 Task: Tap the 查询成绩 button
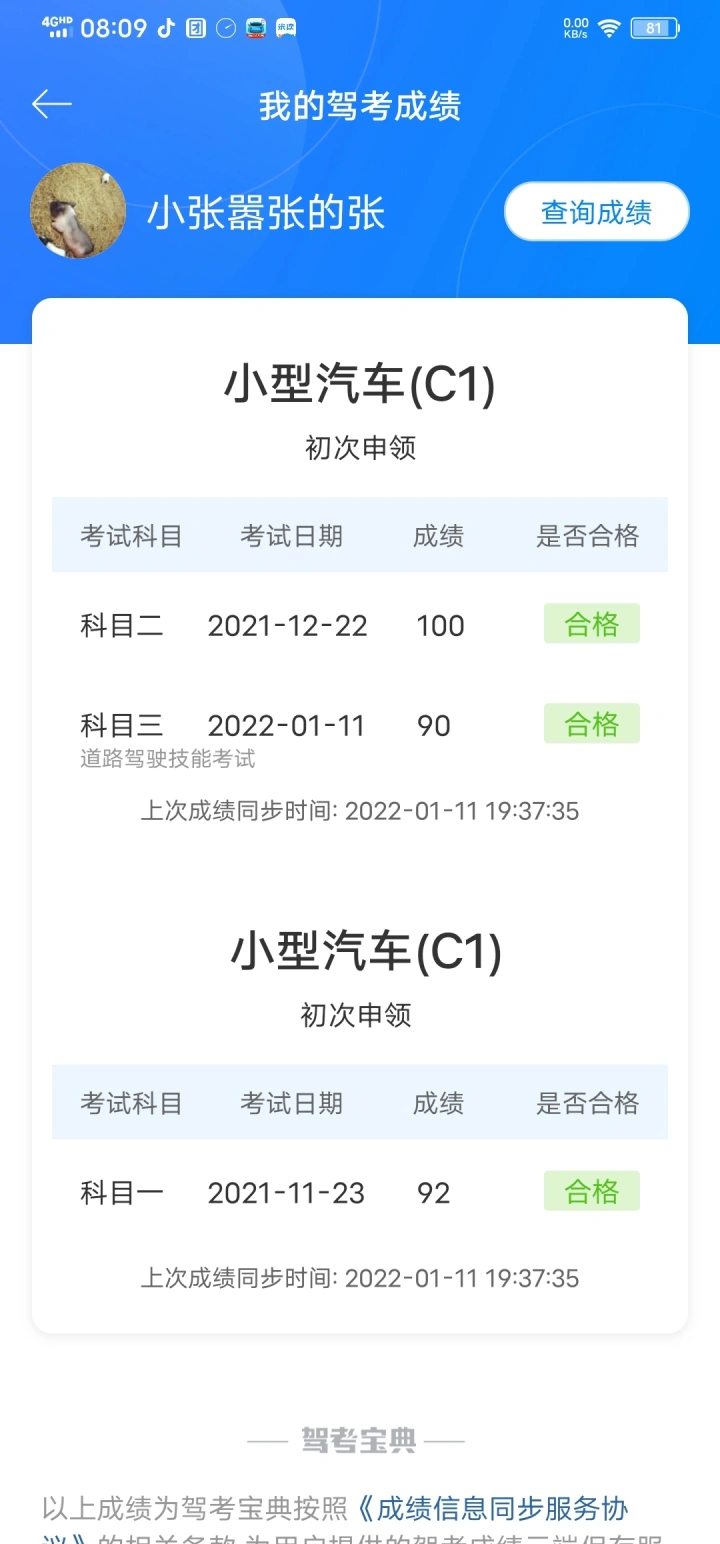pyautogui.click(x=597, y=212)
